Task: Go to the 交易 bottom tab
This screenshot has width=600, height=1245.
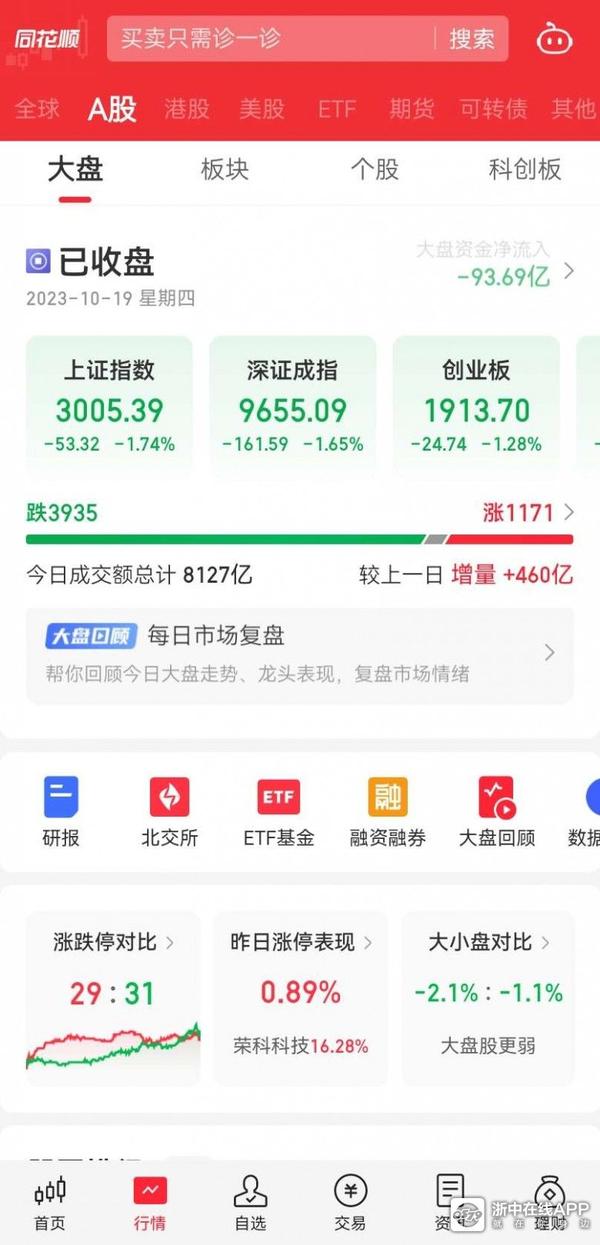Action: (x=350, y=1201)
